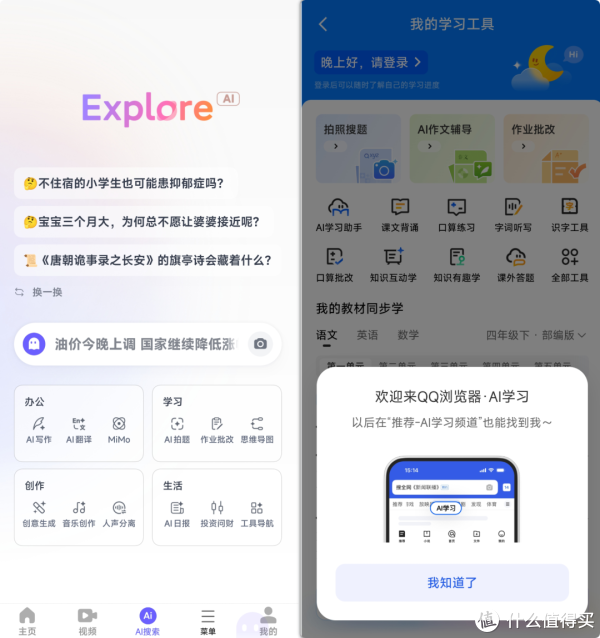The width and height of the screenshot is (600, 638).
Task: Open 人声分离 tool
Action: [x=119, y=514]
